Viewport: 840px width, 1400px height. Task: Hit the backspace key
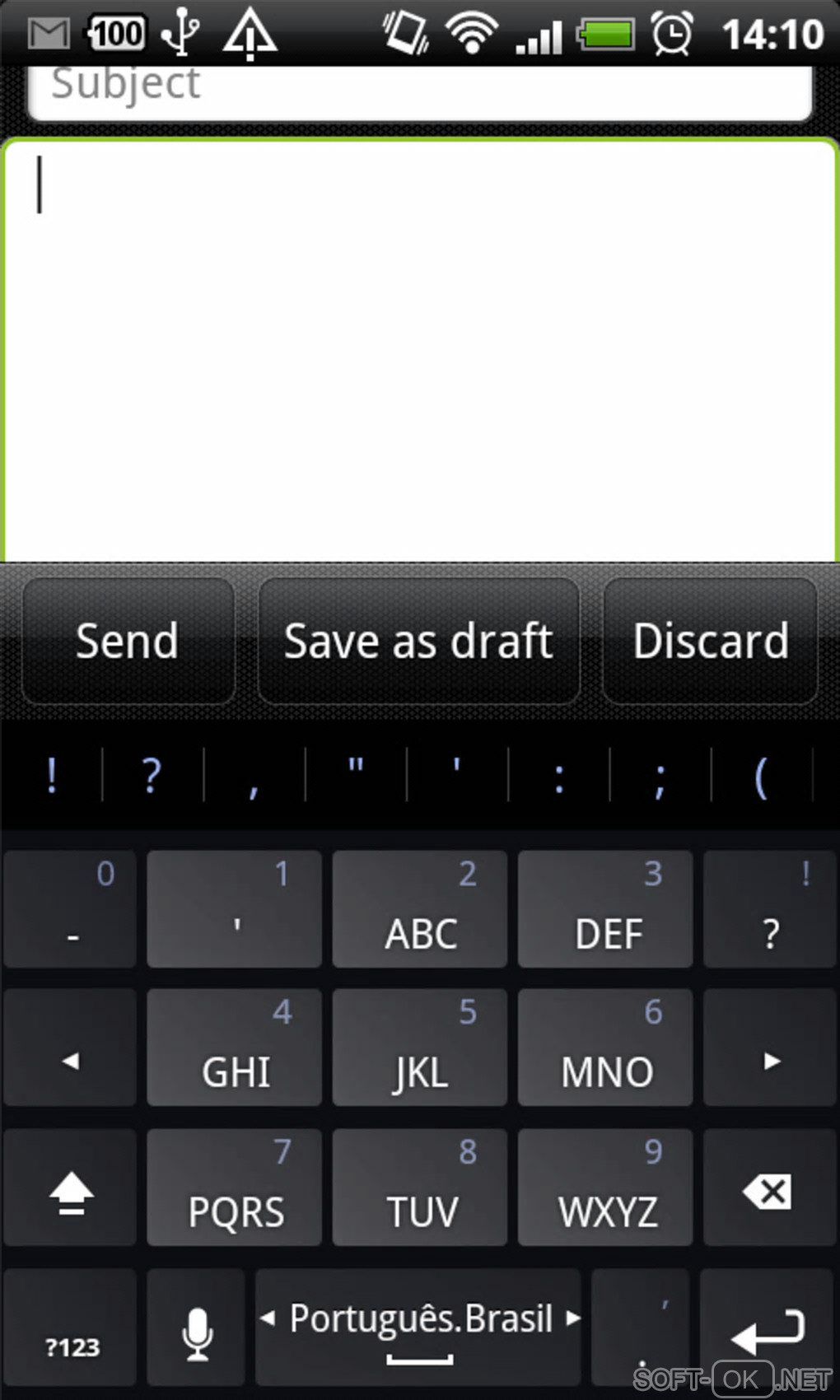point(768,1188)
